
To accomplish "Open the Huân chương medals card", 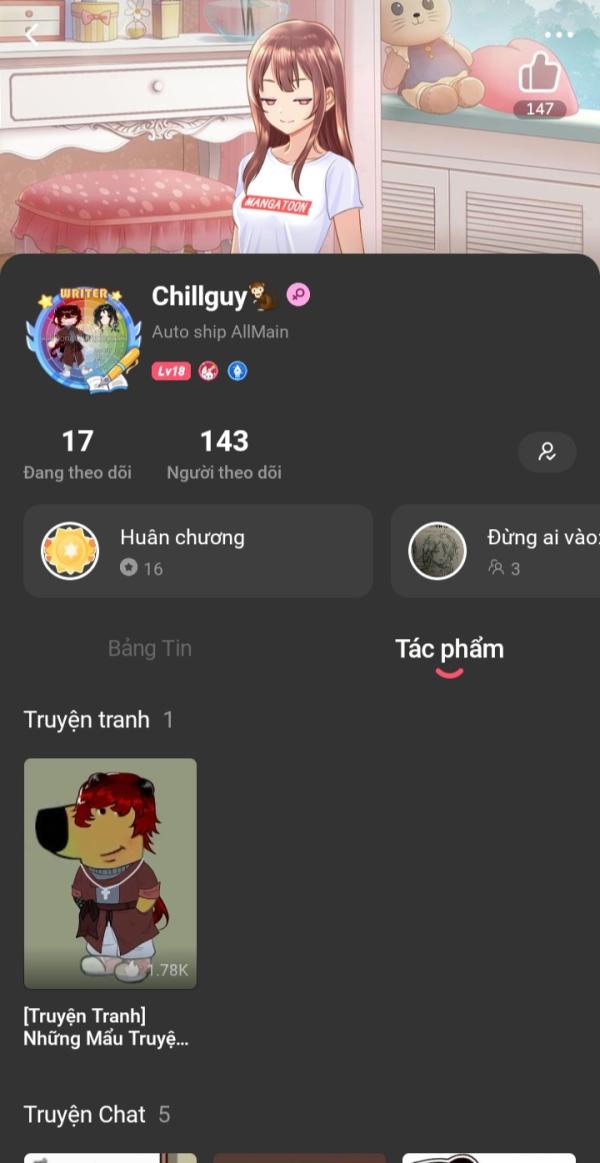I will tap(198, 550).
